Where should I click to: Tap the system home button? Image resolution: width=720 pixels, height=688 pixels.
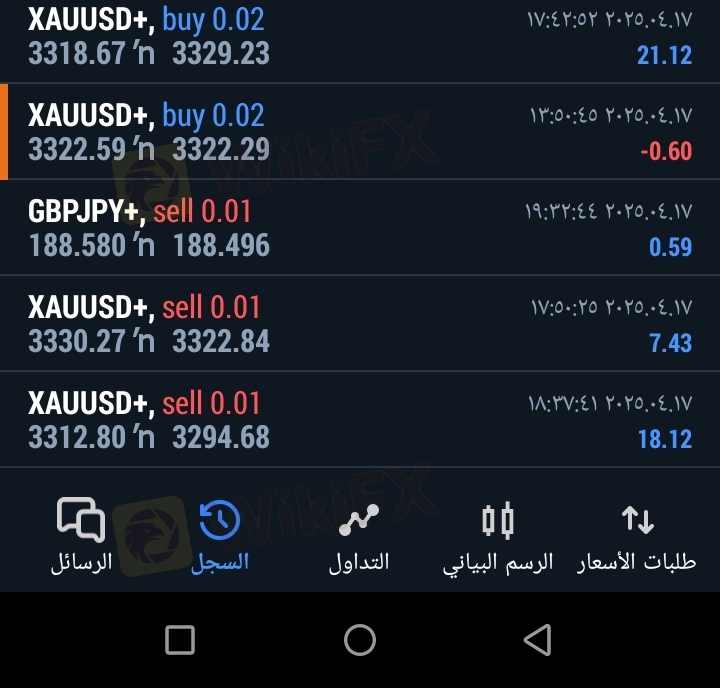click(359, 640)
